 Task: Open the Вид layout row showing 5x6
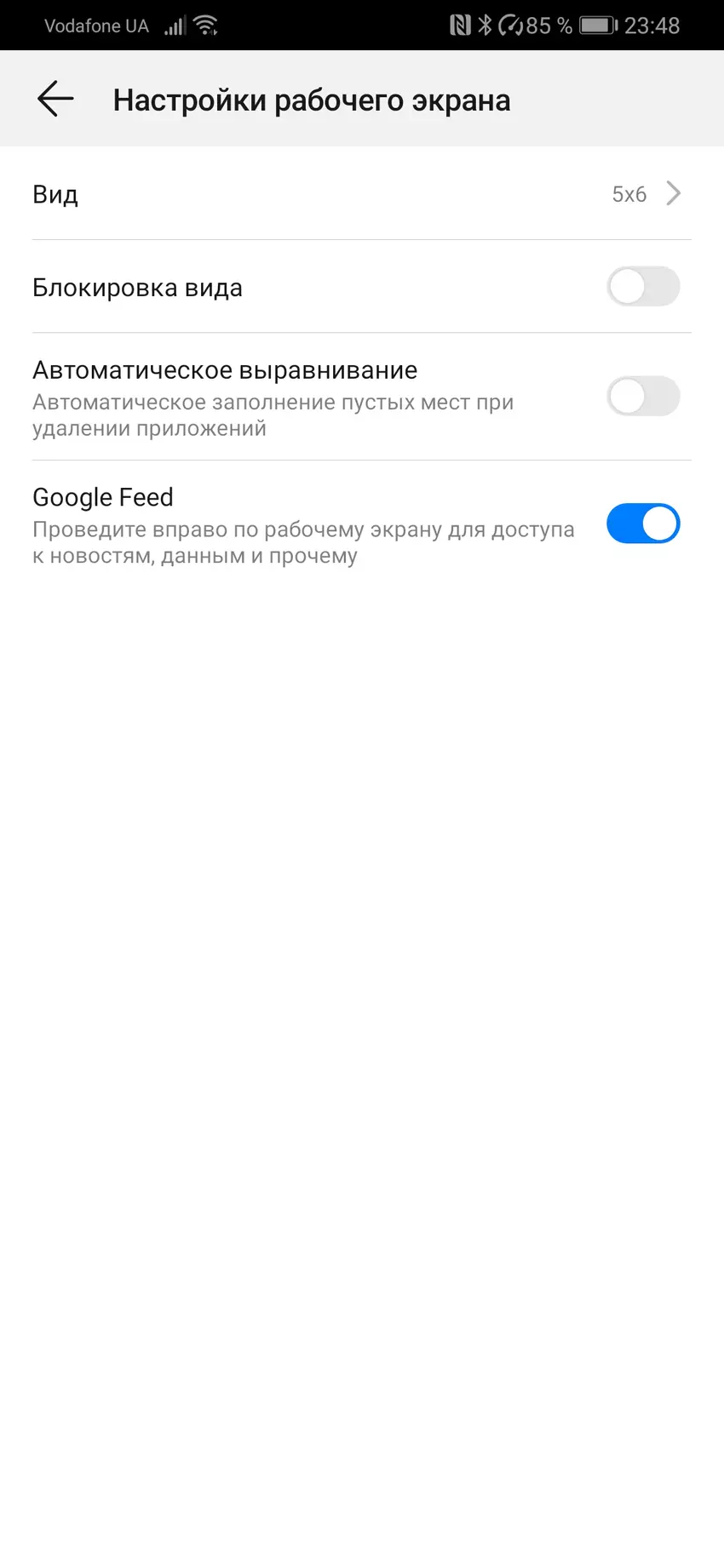click(361, 194)
